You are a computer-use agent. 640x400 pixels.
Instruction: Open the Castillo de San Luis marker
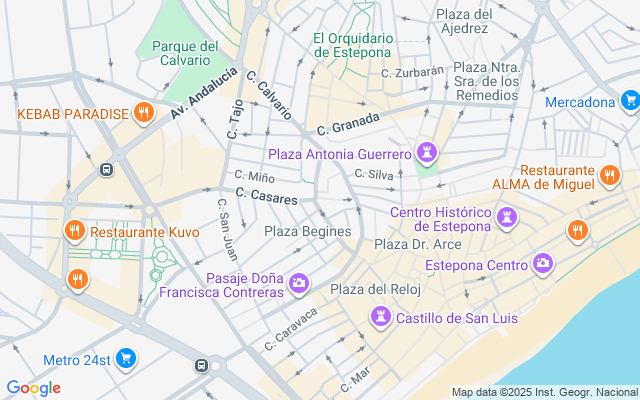(x=380, y=318)
